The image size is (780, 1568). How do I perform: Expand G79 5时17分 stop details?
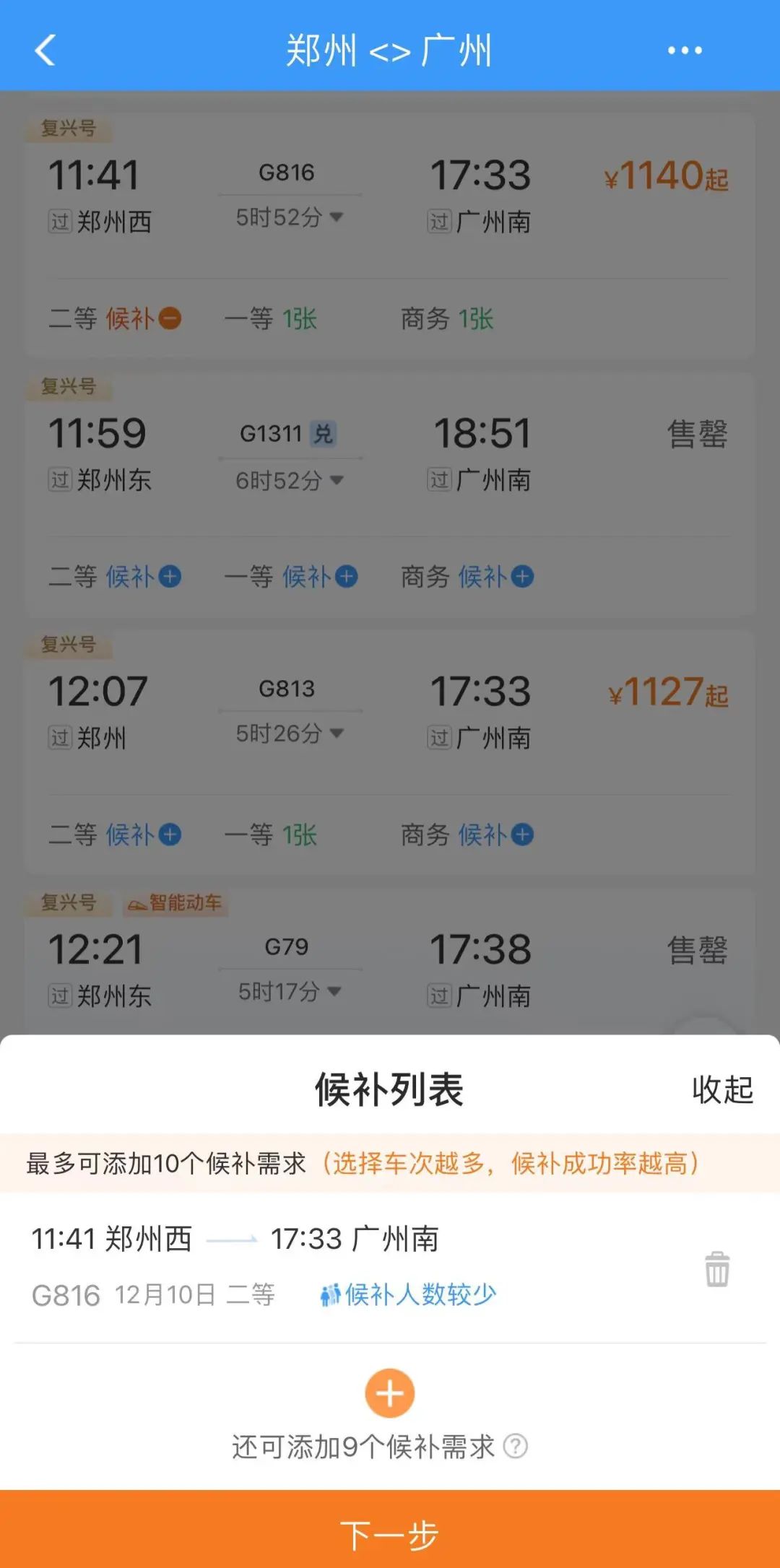tap(289, 991)
